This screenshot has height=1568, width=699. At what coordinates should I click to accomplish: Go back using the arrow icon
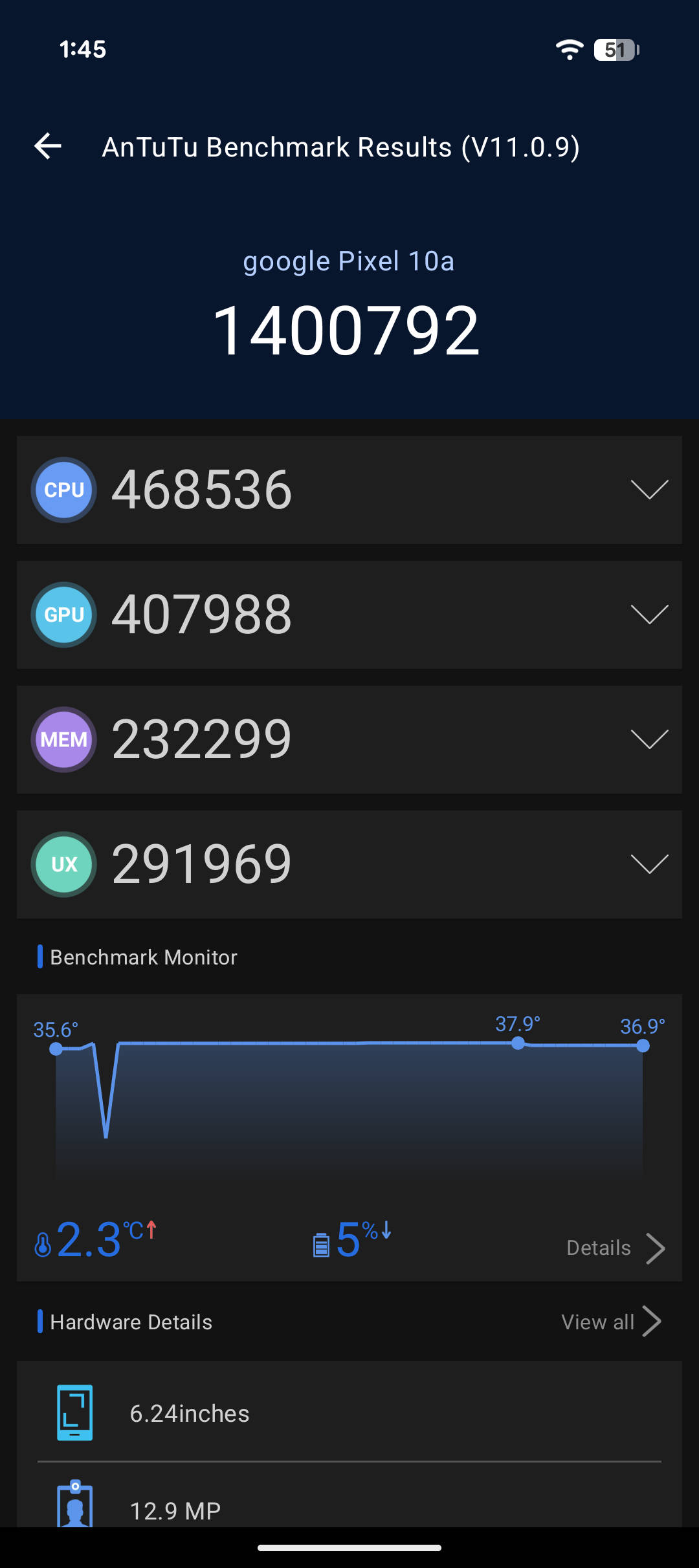click(x=48, y=146)
